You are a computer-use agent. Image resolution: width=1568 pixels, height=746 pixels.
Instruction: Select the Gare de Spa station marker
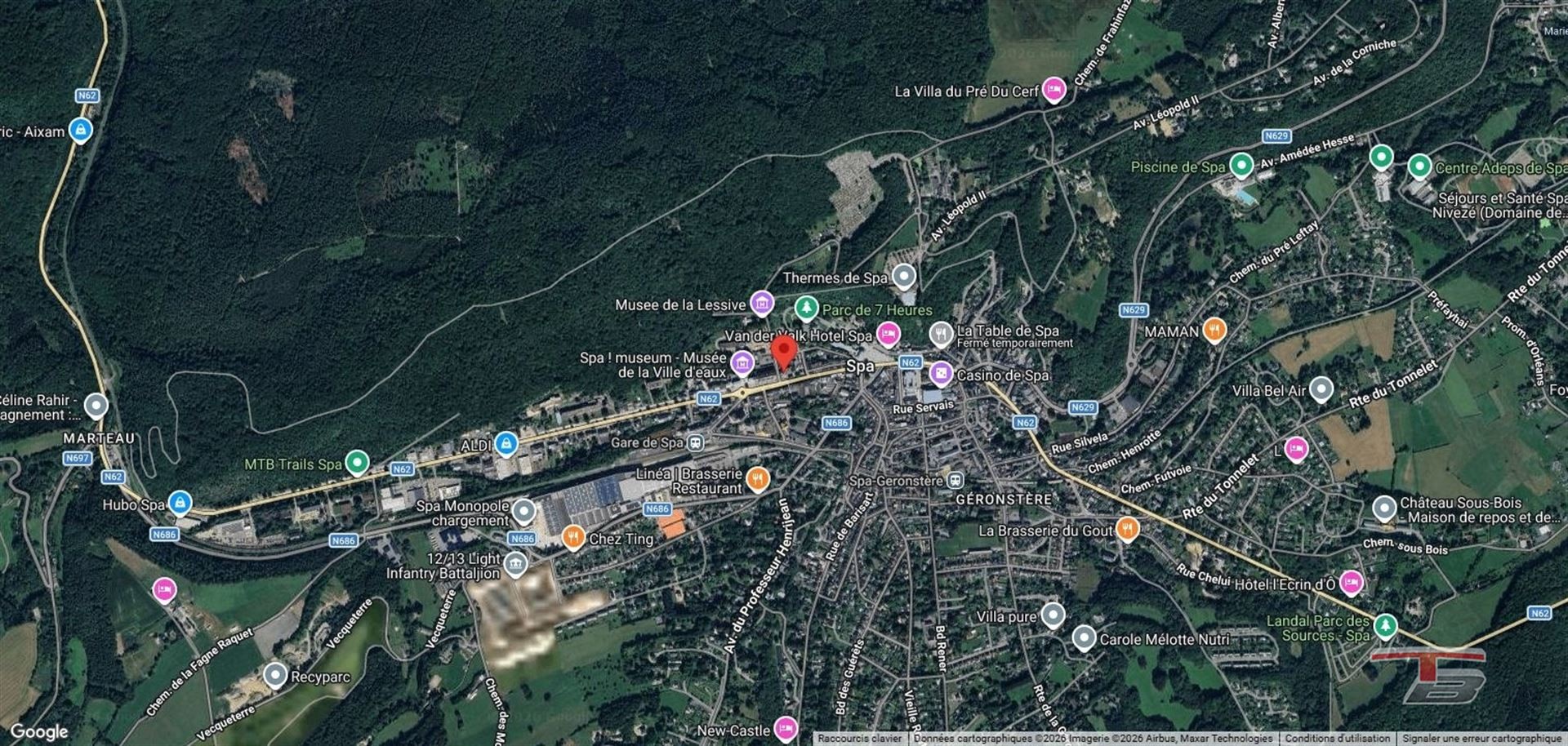[695, 442]
